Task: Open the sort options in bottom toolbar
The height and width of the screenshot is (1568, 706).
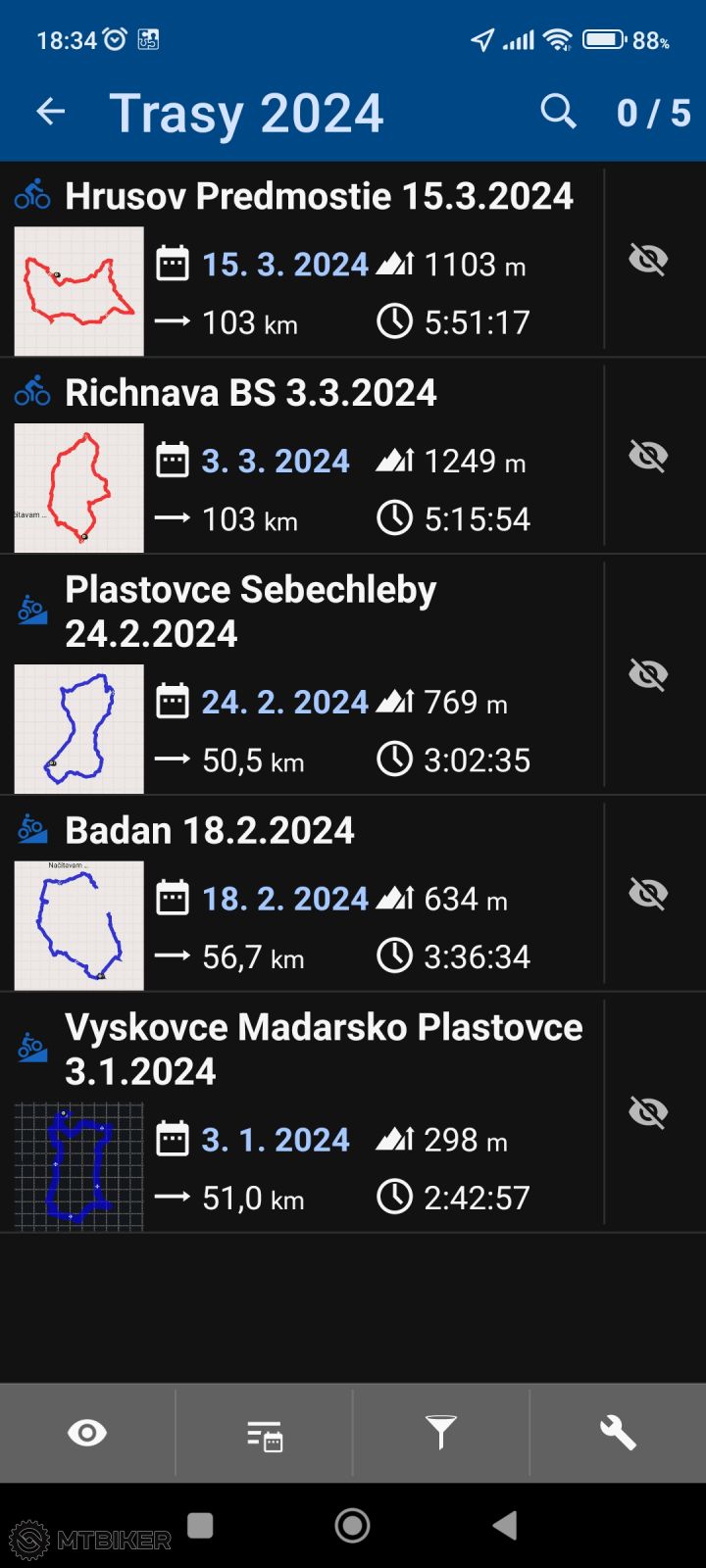Action: point(265,1434)
